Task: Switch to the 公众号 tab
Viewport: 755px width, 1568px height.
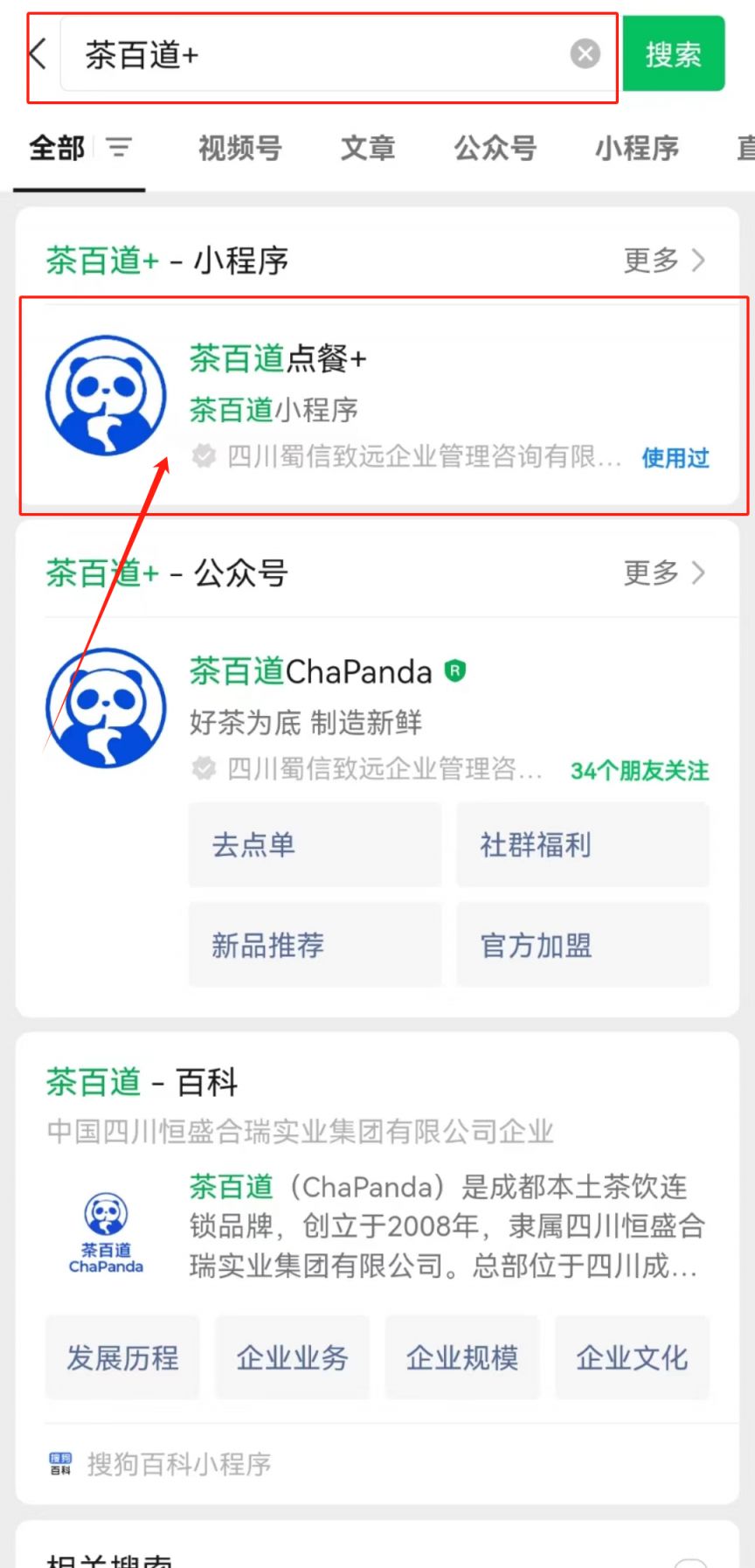Action: [495, 149]
